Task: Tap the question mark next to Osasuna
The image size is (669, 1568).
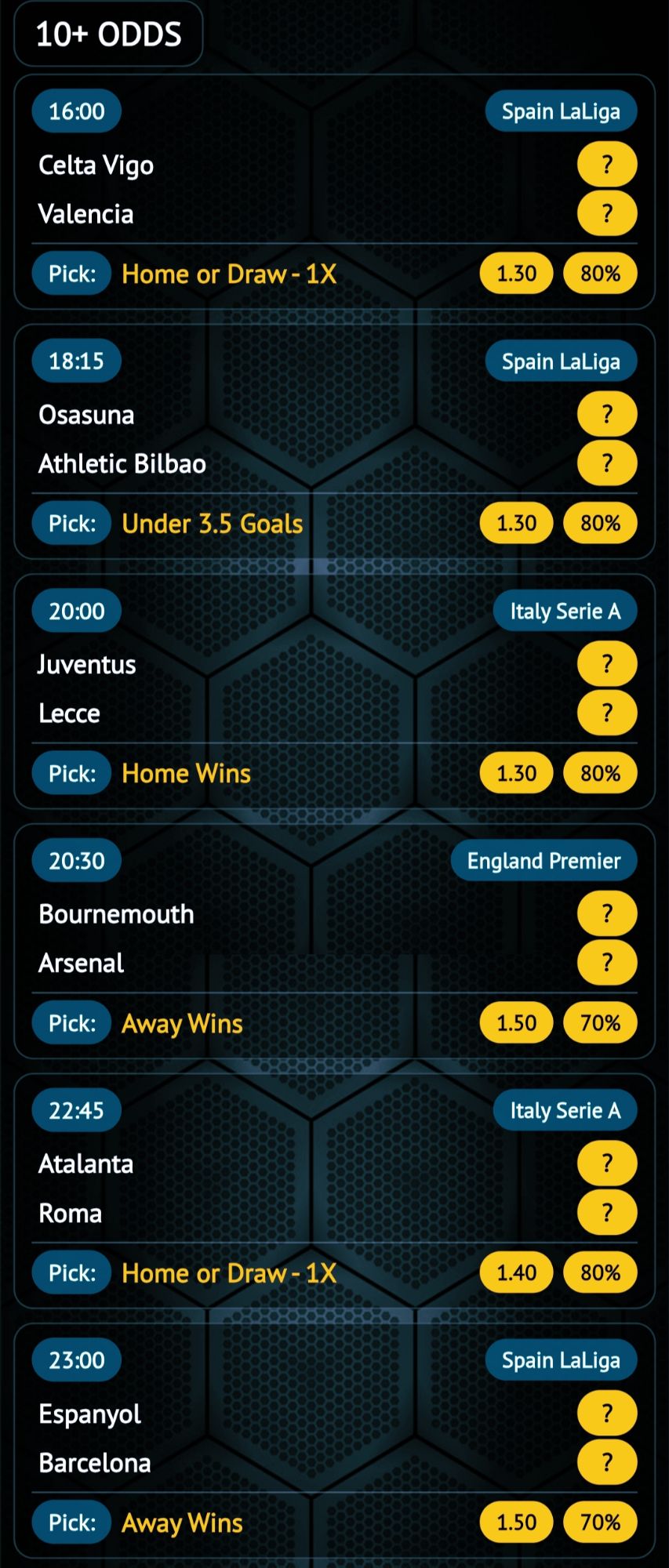Action: click(606, 415)
